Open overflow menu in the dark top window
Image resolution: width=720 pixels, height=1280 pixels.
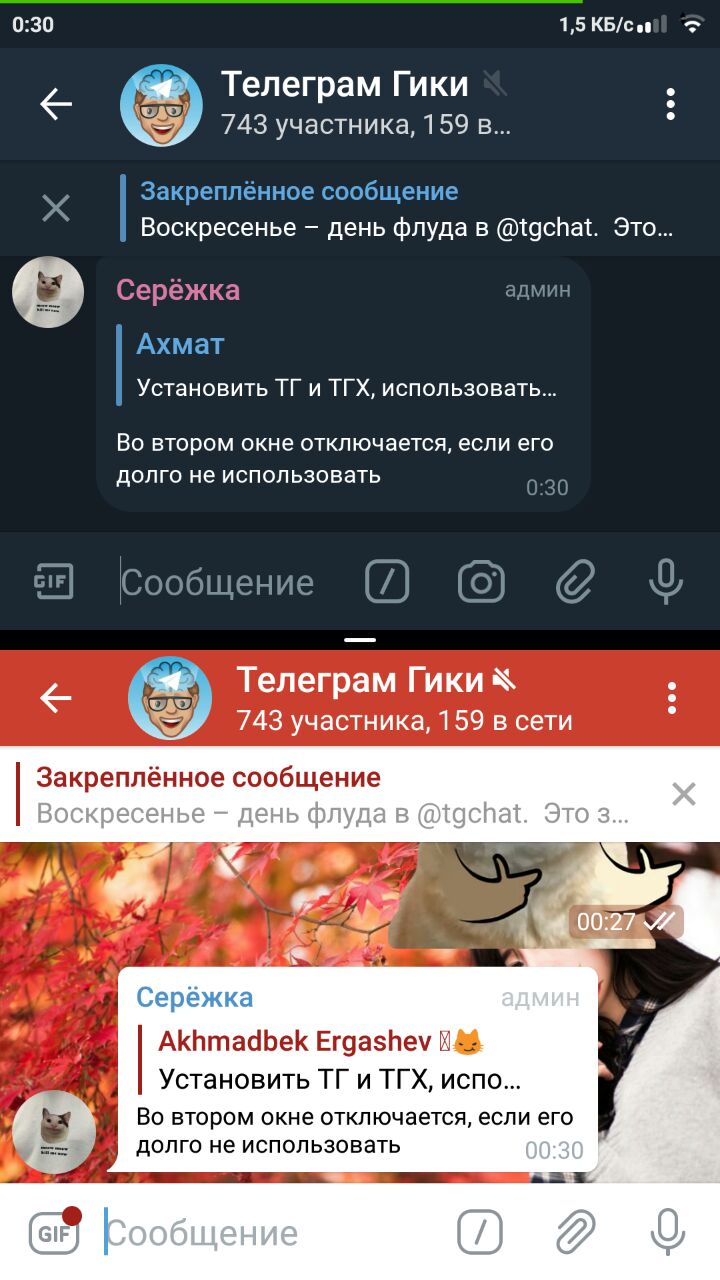click(670, 104)
